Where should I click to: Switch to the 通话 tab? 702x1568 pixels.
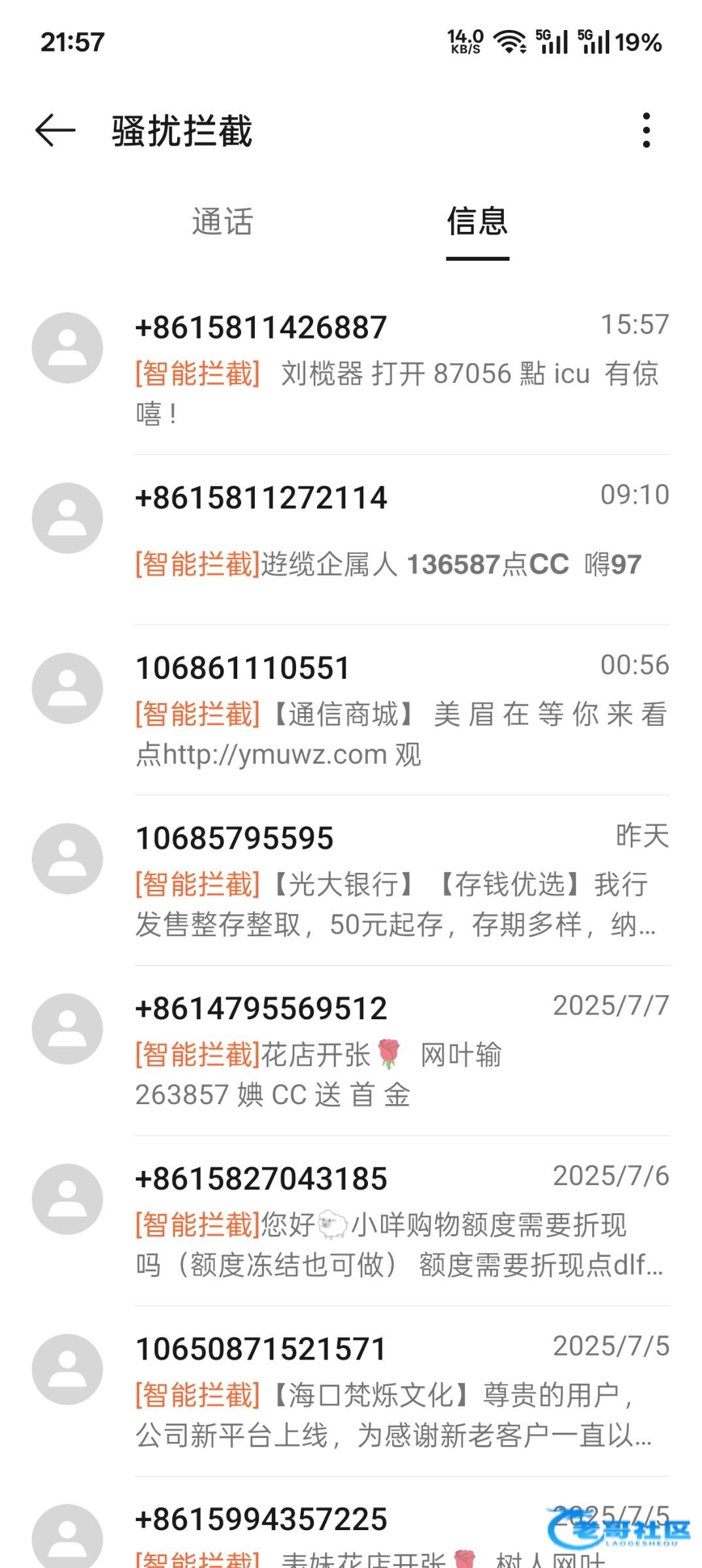(222, 222)
